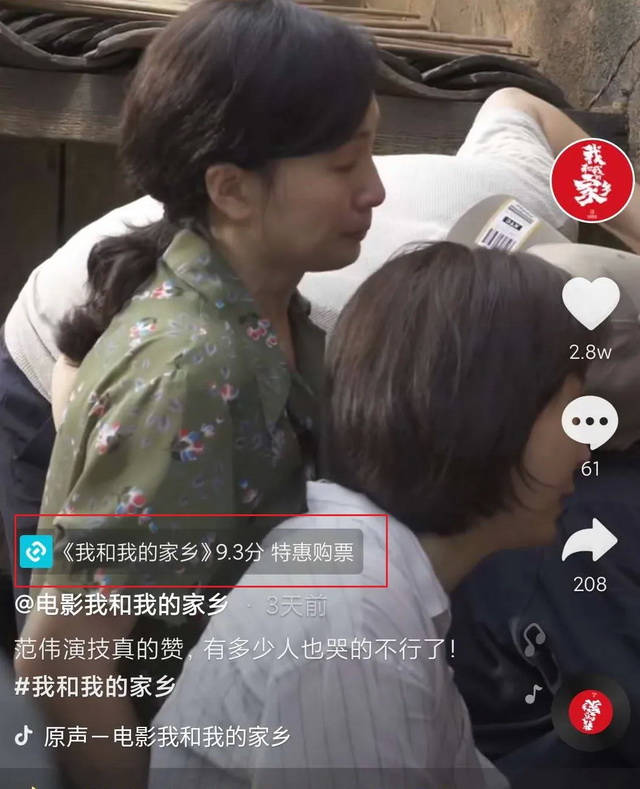Share this video via the arrow icon
640x789 pixels.
click(589, 541)
